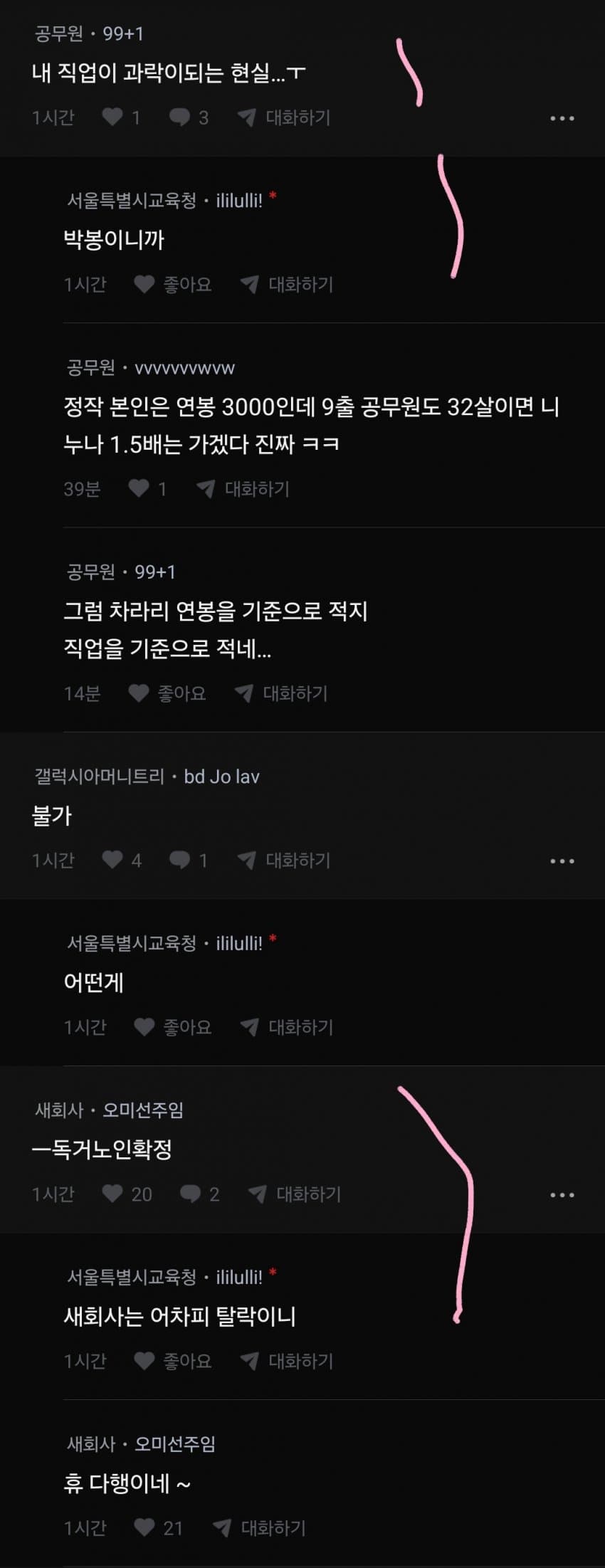View replies to the "불가" comment
605x1568 pixels.
coord(180,860)
